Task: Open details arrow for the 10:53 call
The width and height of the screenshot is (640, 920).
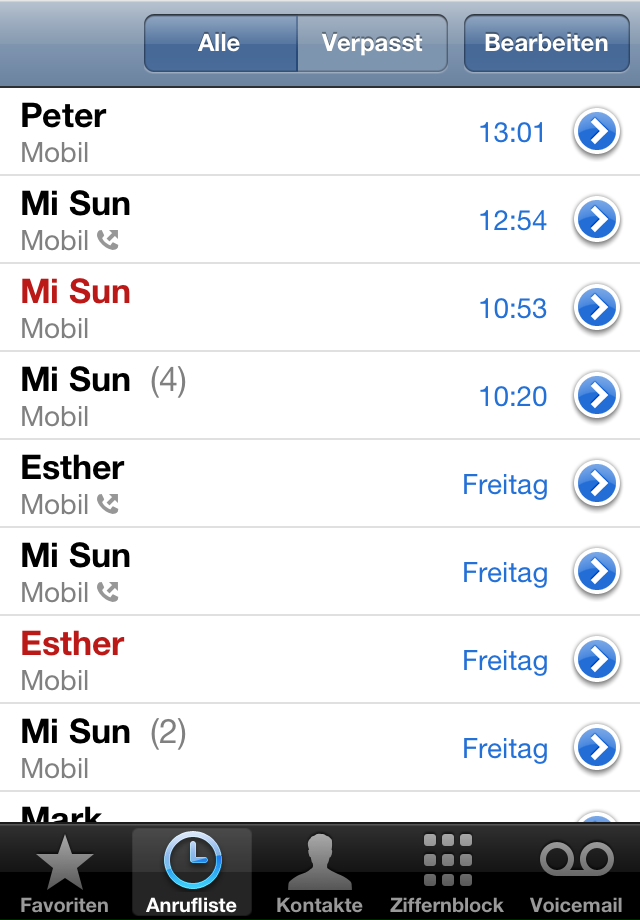Action: [597, 308]
